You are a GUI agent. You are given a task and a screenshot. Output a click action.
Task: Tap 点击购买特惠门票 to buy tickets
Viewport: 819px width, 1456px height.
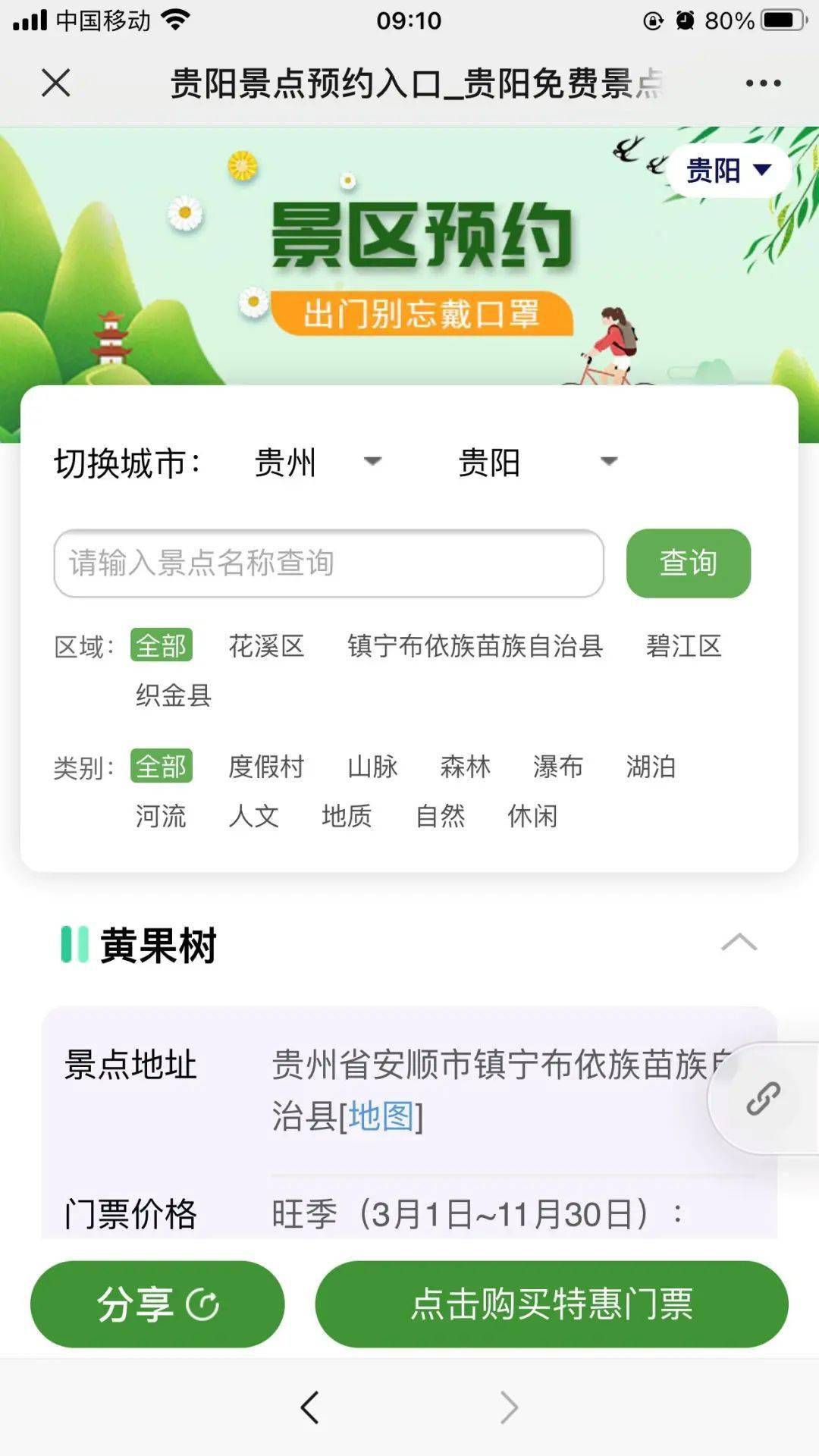[551, 1304]
